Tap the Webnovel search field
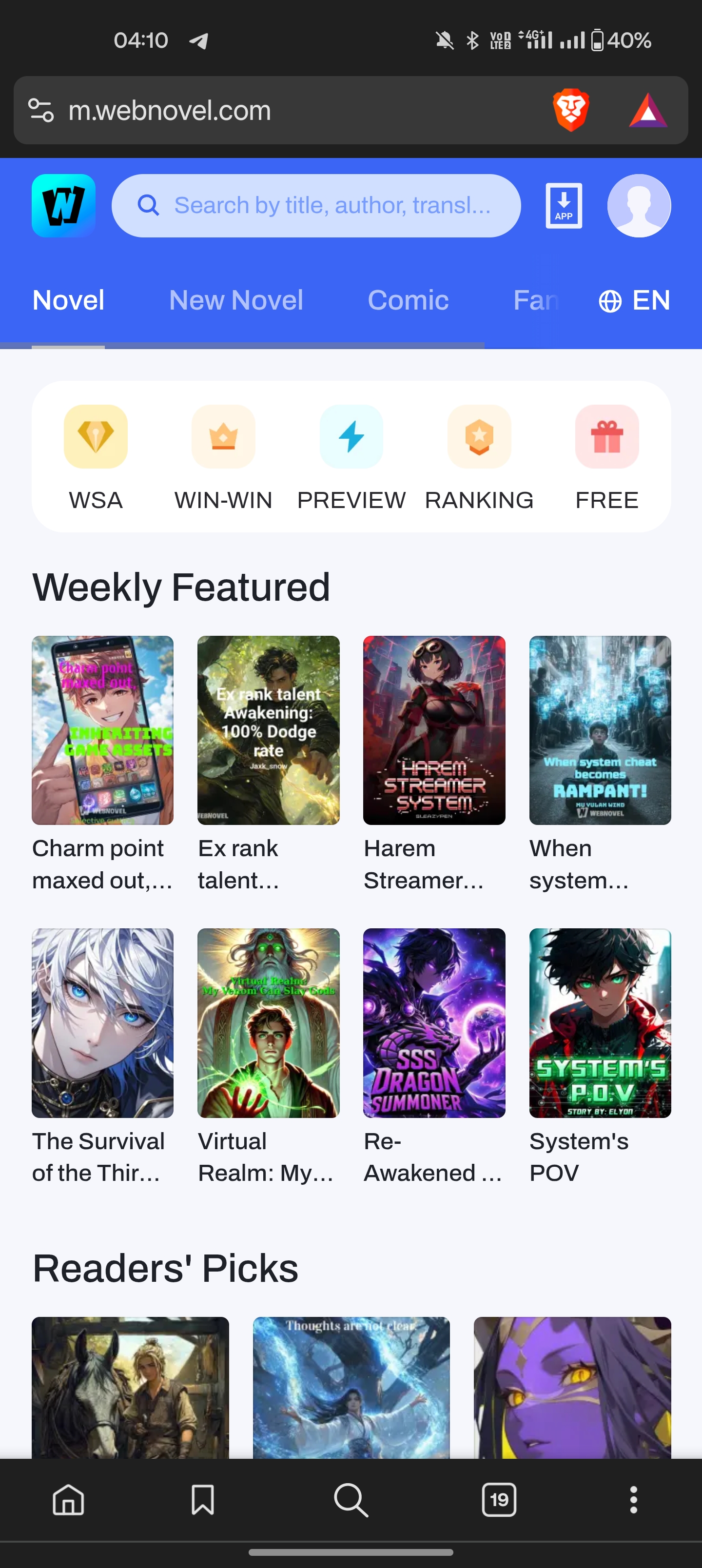The width and height of the screenshot is (702, 1568). pyautogui.click(x=332, y=206)
